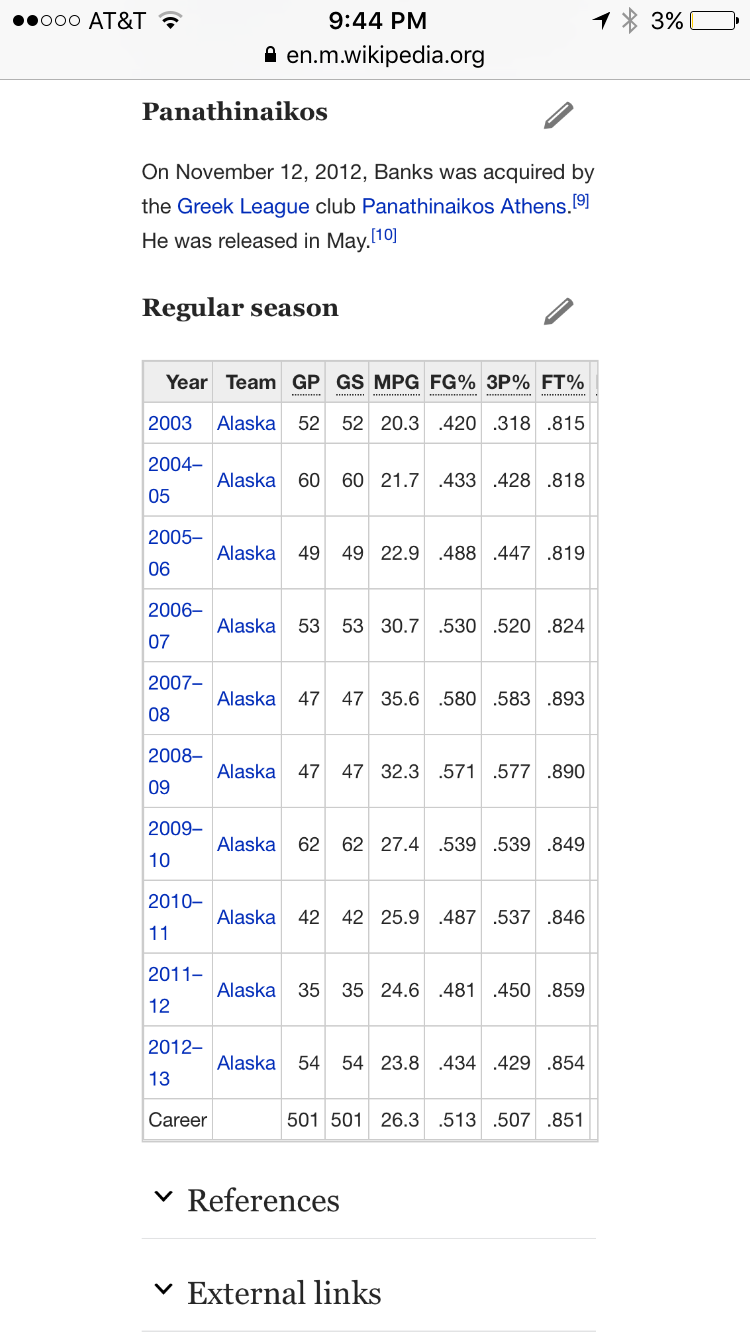Open citation 10 footnote
This screenshot has height=1334, width=750.
pyautogui.click(x=384, y=236)
